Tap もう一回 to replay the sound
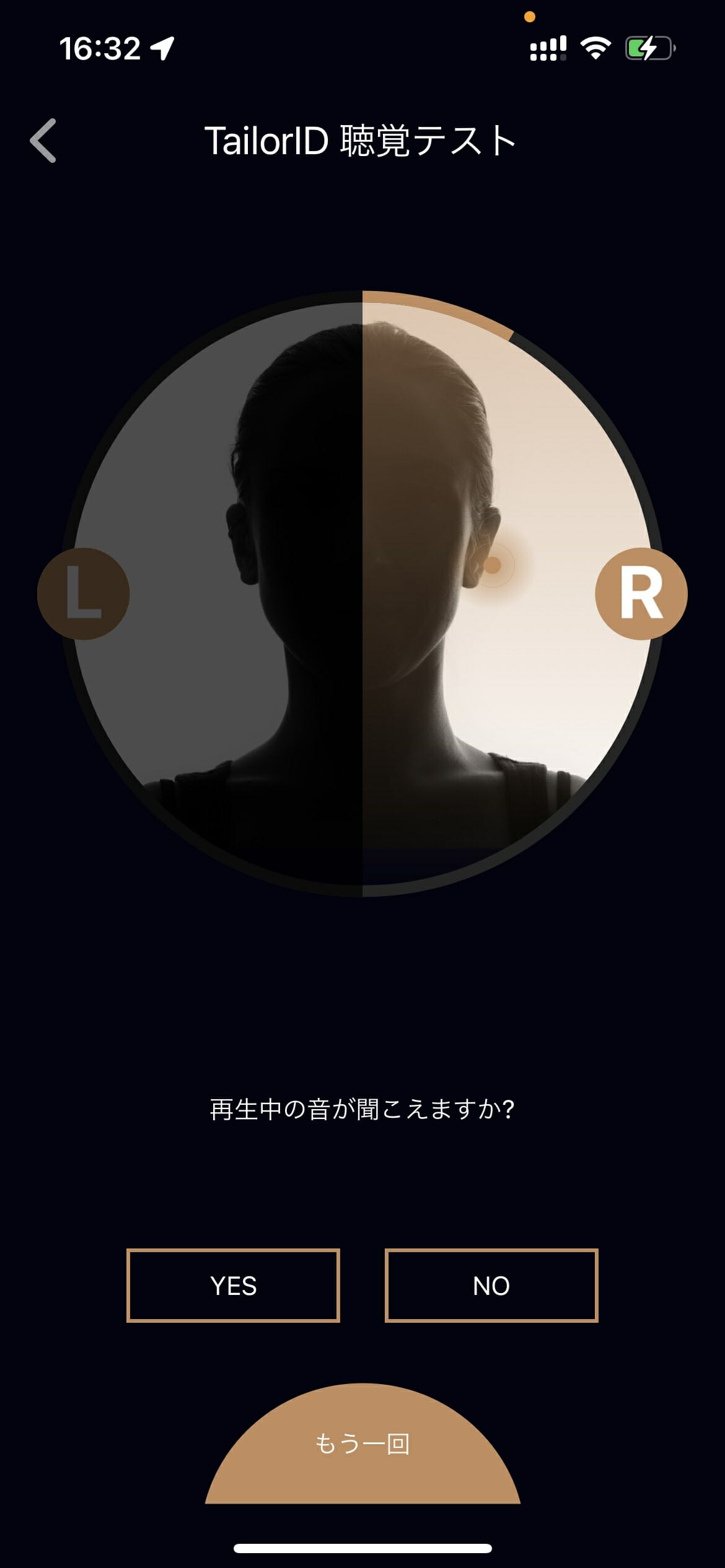The image size is (725, 1568). pyautogui.click(x=362, y=1445)
